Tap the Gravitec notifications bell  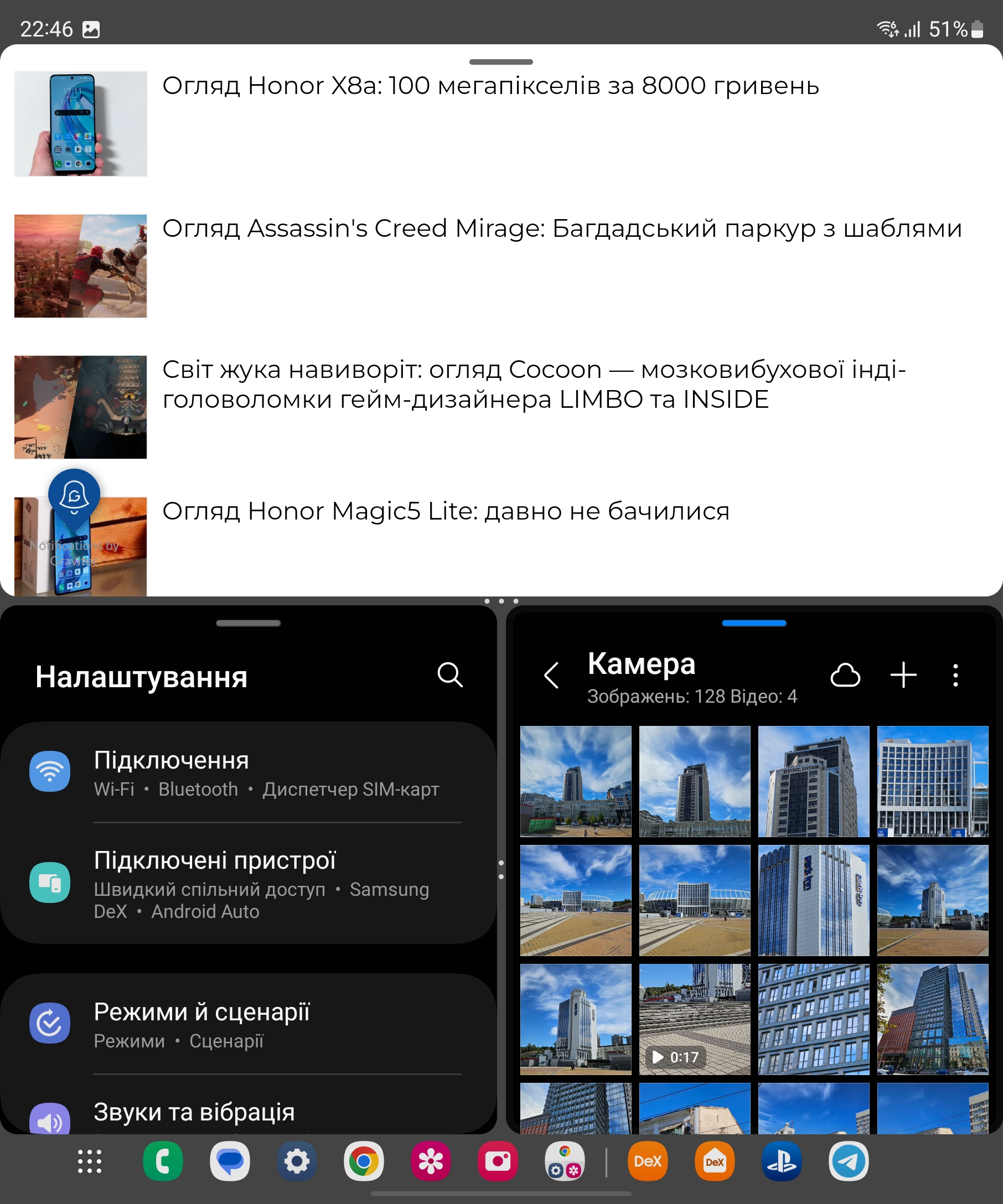click(74, 494)
